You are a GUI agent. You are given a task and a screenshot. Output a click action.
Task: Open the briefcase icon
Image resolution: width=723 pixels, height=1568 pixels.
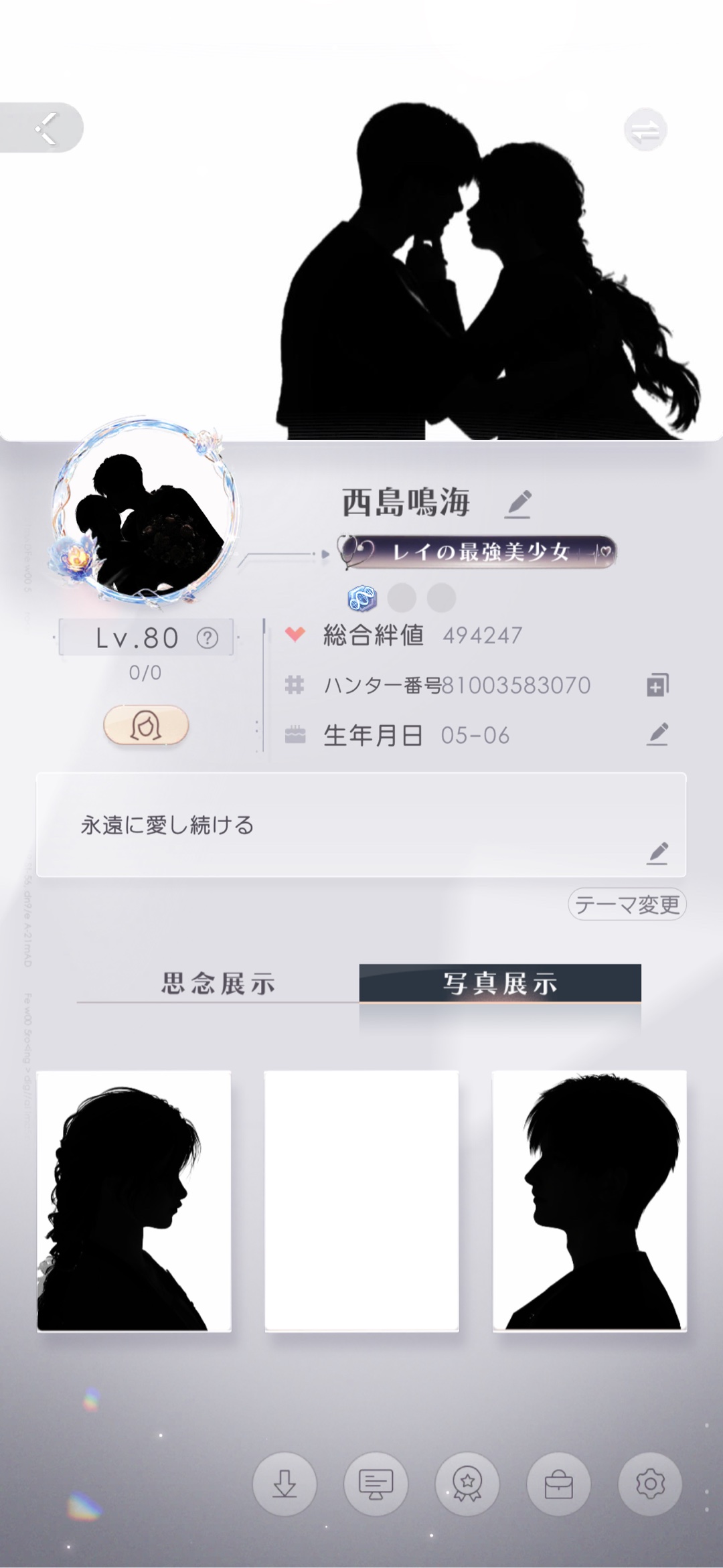(558, 1484)
